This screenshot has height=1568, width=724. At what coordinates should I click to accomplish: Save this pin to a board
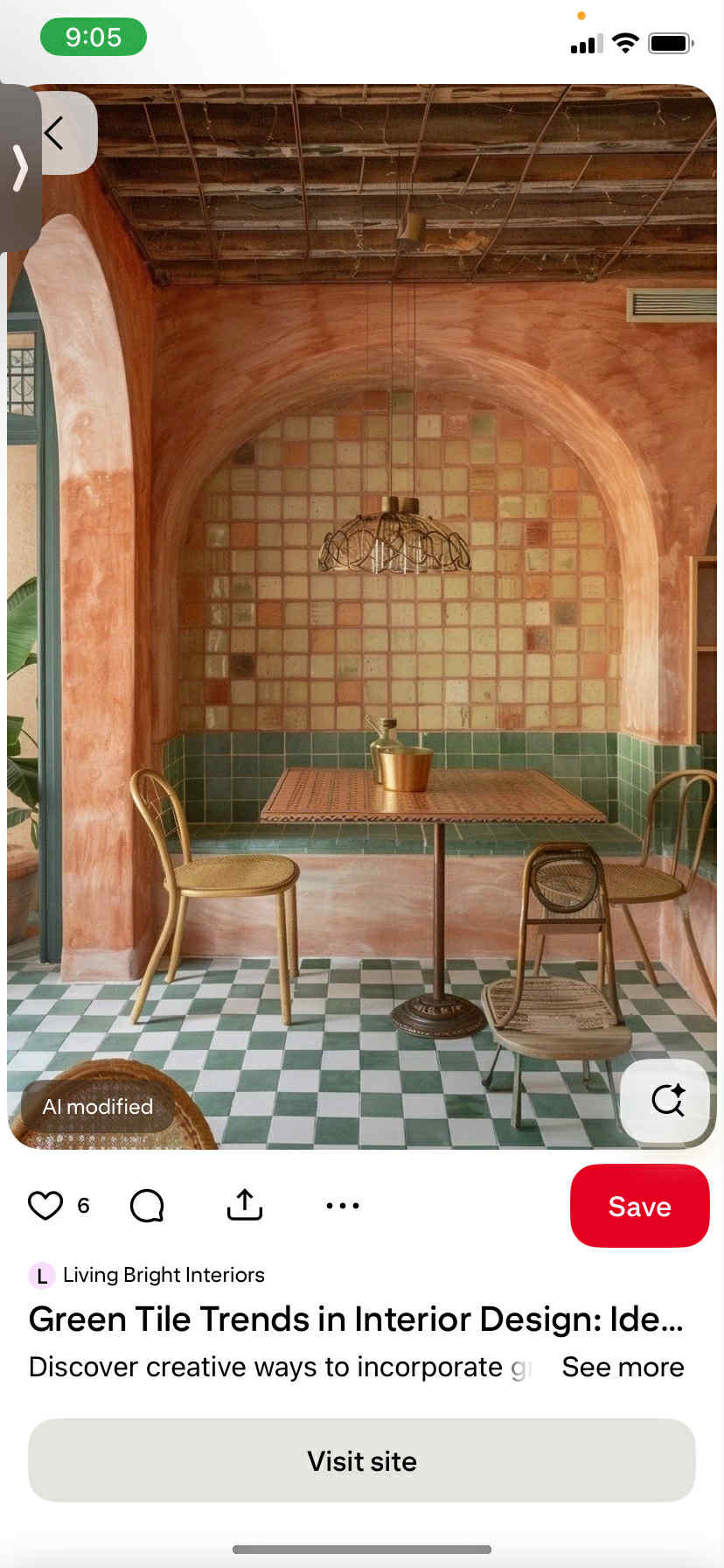coord(639,1206)
